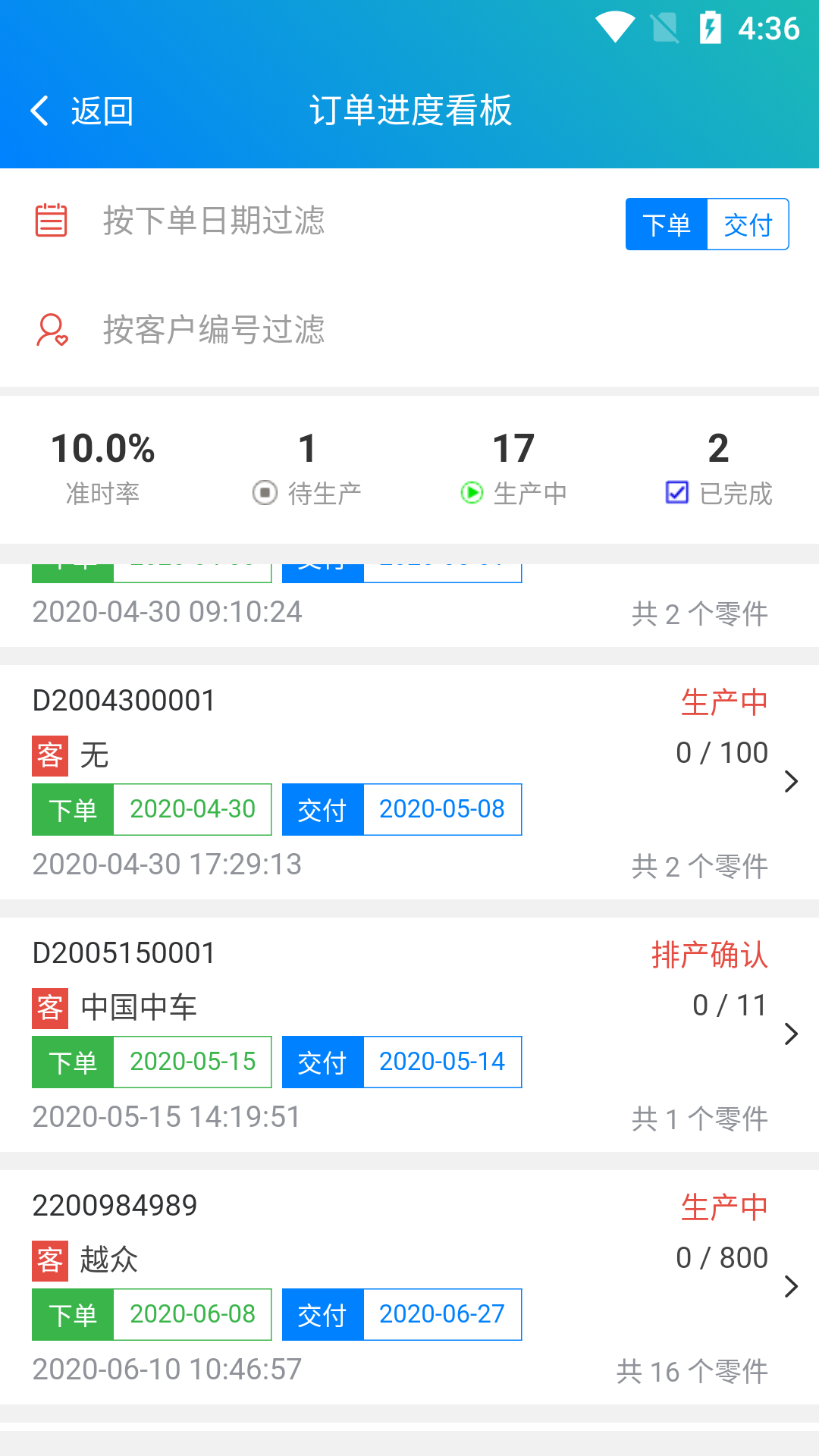819x1456 pixels.
Task: Tap the battery icon in status bar
Action: click(x=711, y=27)
